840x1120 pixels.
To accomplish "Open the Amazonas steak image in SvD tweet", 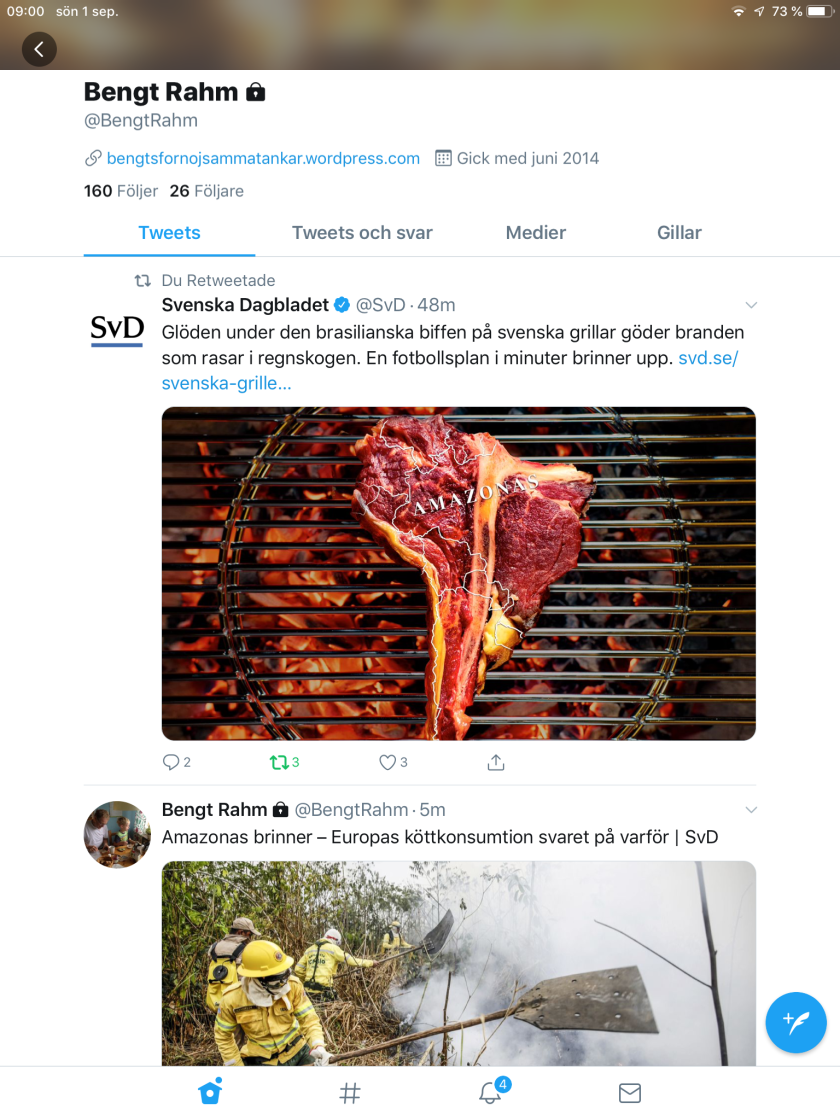I will (x=458, y=573).
